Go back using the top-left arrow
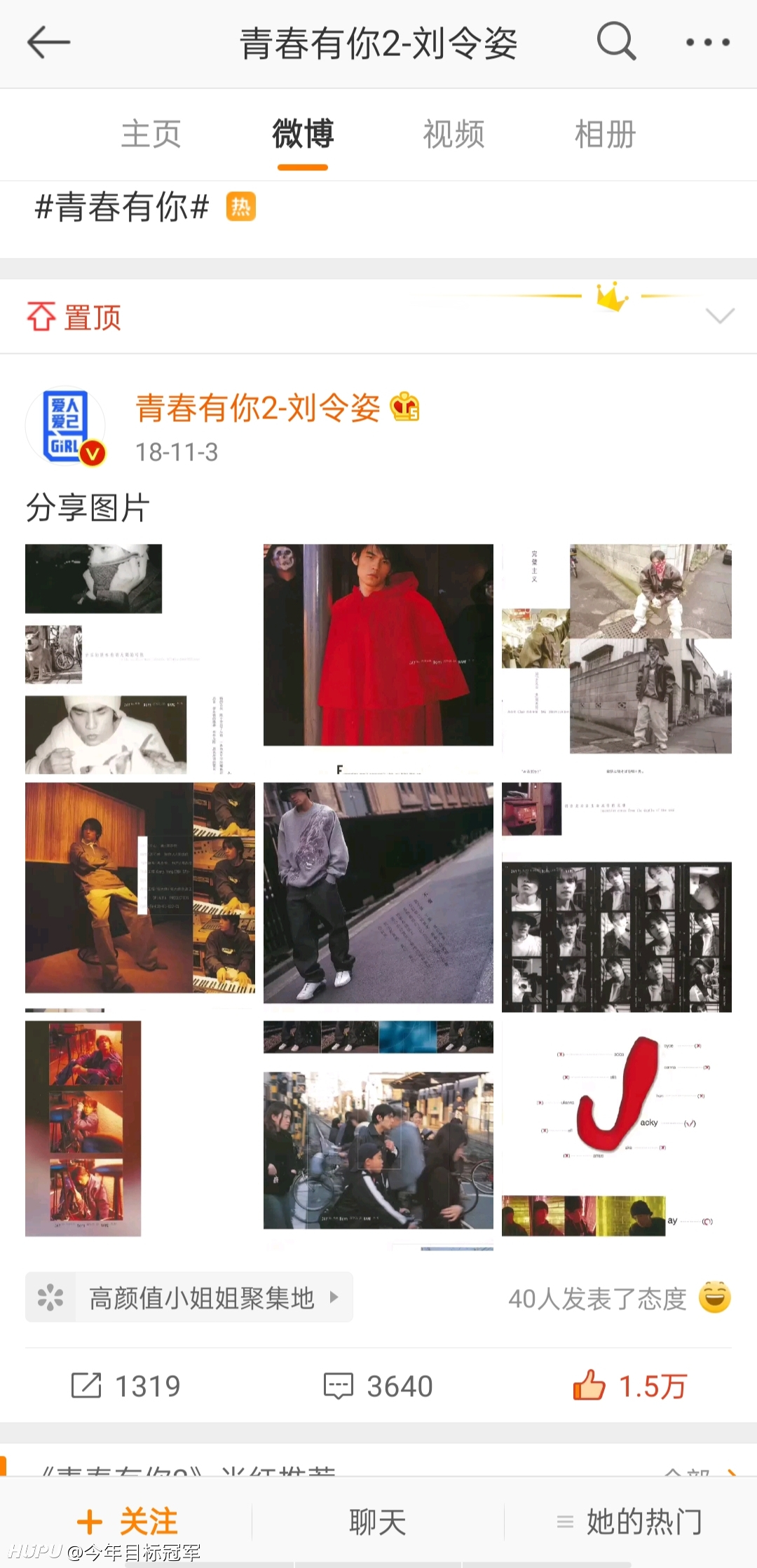The image size is (757, 1568). 48,43
